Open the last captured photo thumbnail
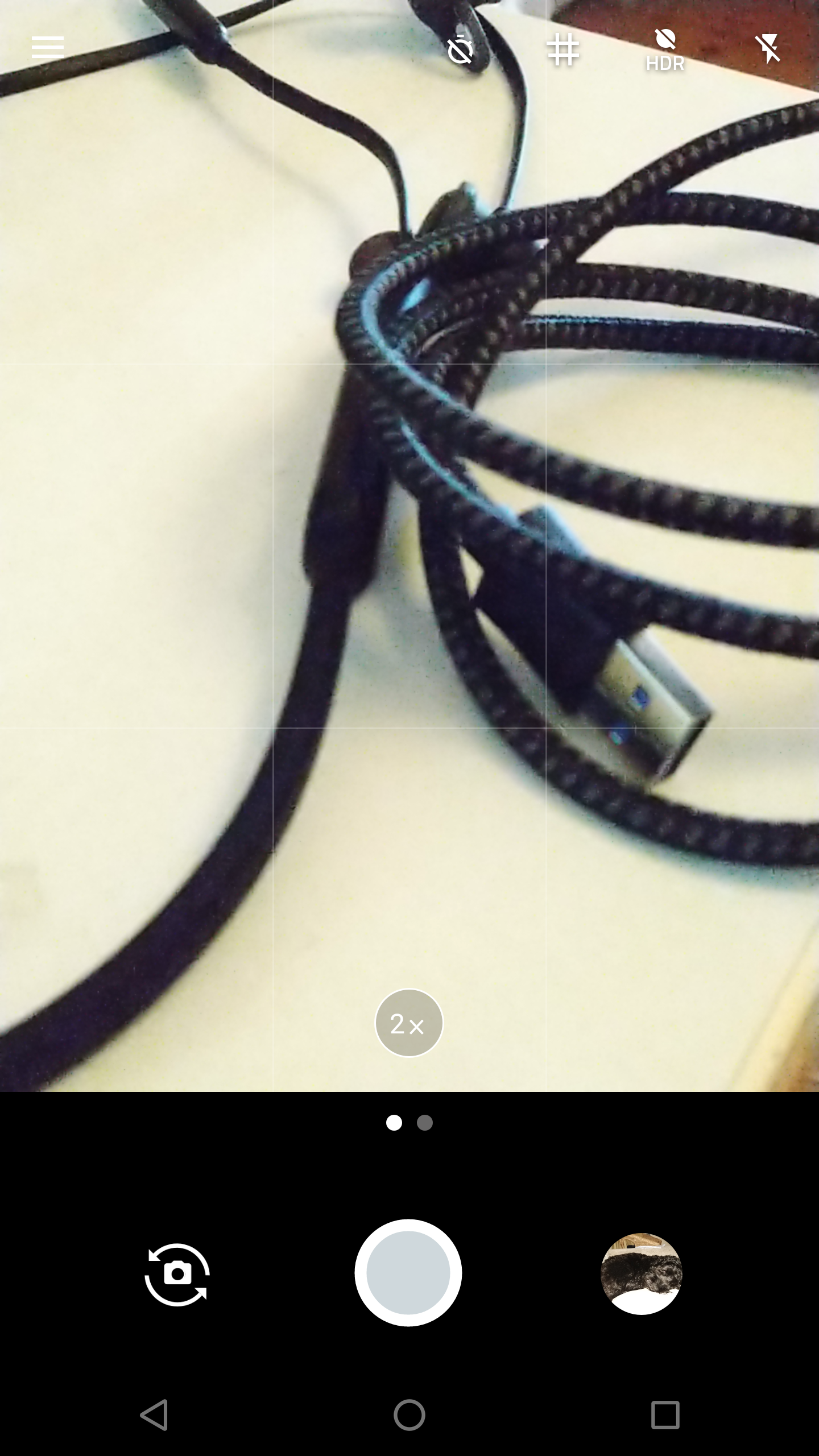The image size is (819, 1456). tap(641, 1273)
